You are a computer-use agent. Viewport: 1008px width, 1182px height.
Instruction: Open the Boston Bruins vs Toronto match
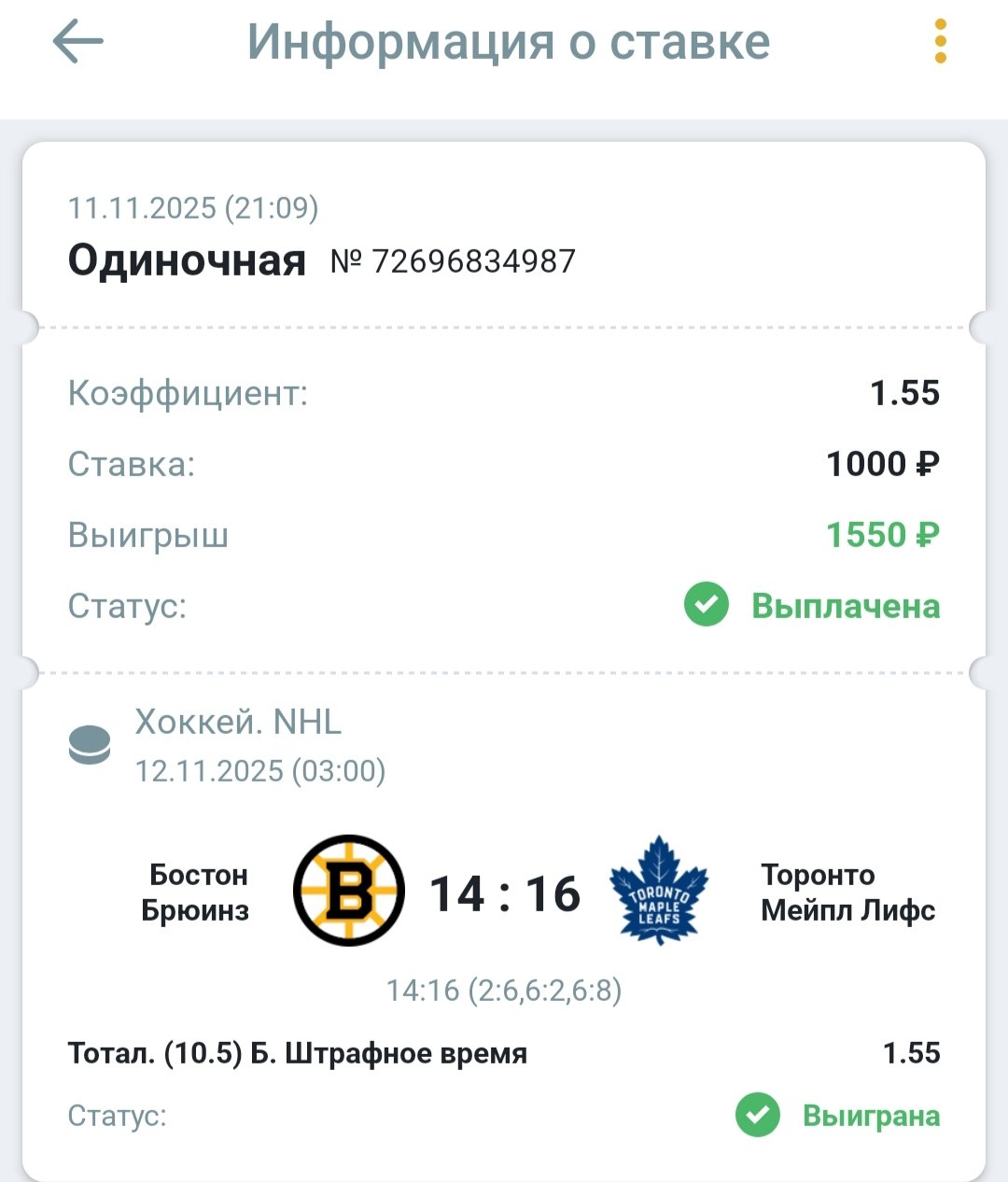pyautogui.click(x=504, y=893)
